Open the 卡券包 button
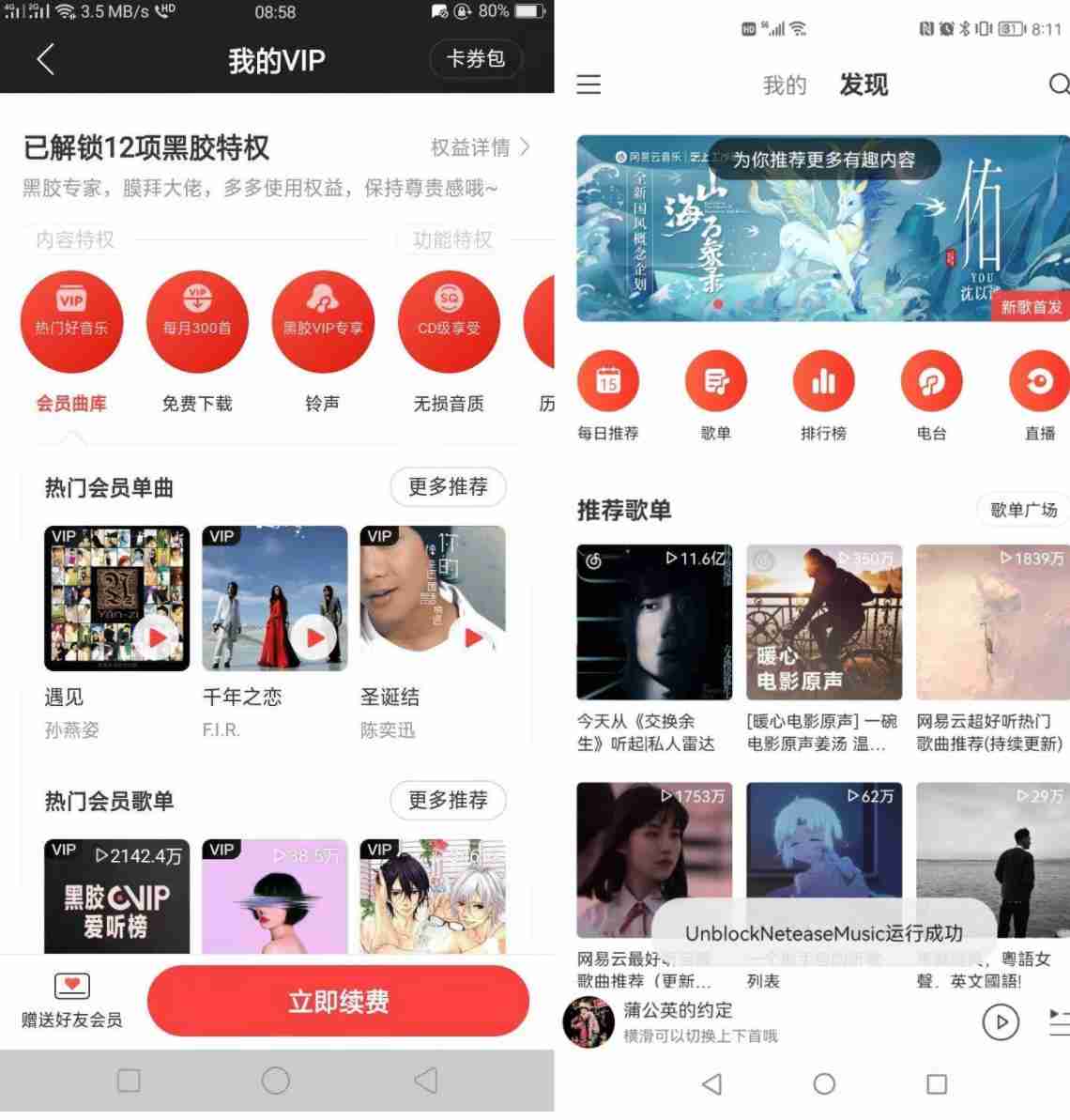Viewport: 1070px width, 1120px height. [x=476, y=59]
